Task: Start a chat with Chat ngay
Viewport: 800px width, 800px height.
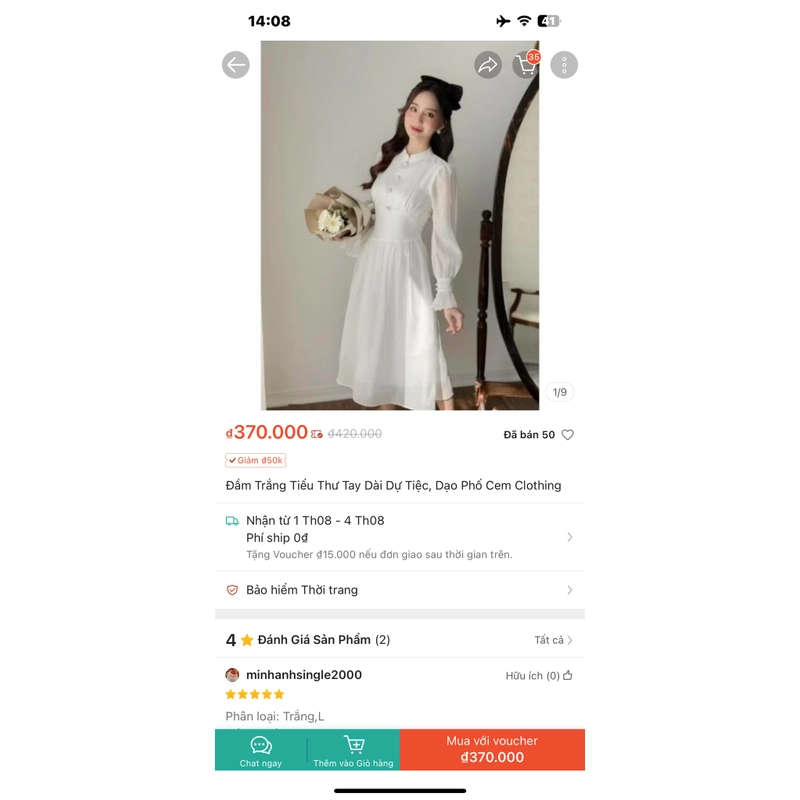Action: pyautogui.click(x=261, y=750)
